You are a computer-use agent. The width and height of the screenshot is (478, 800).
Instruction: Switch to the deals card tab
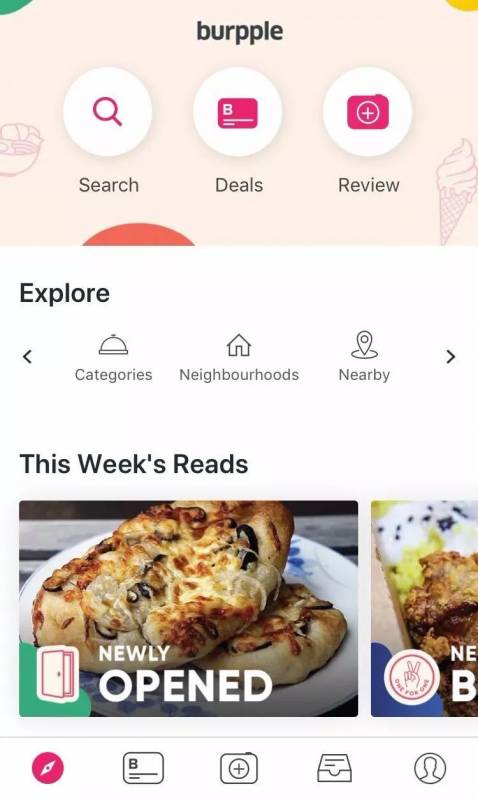point(143,768)
